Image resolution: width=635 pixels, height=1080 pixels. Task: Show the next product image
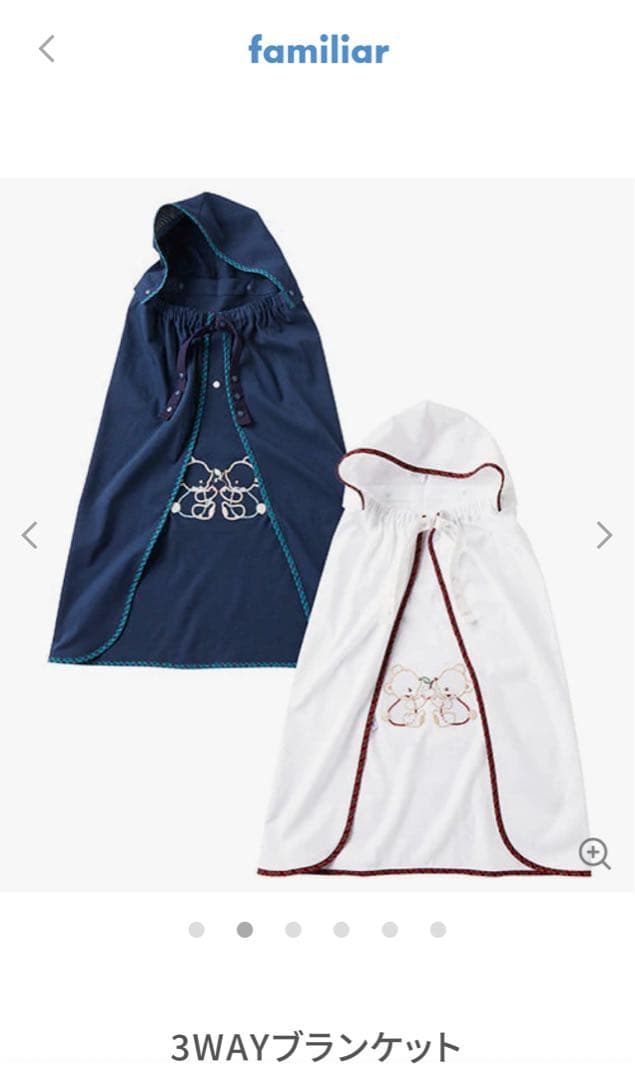604,535
